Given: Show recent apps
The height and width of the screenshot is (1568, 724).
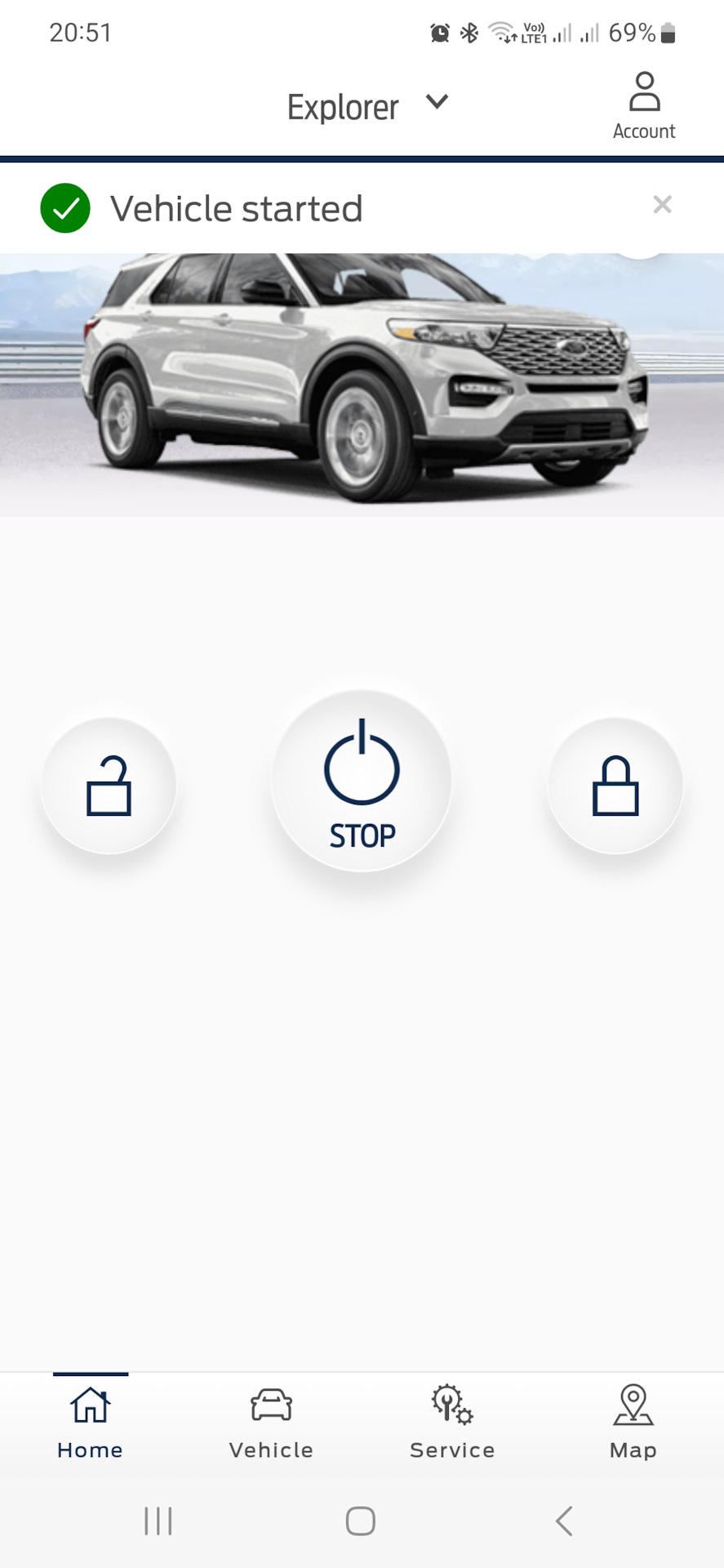Looking at the screenshot, I should [158, 1521].
